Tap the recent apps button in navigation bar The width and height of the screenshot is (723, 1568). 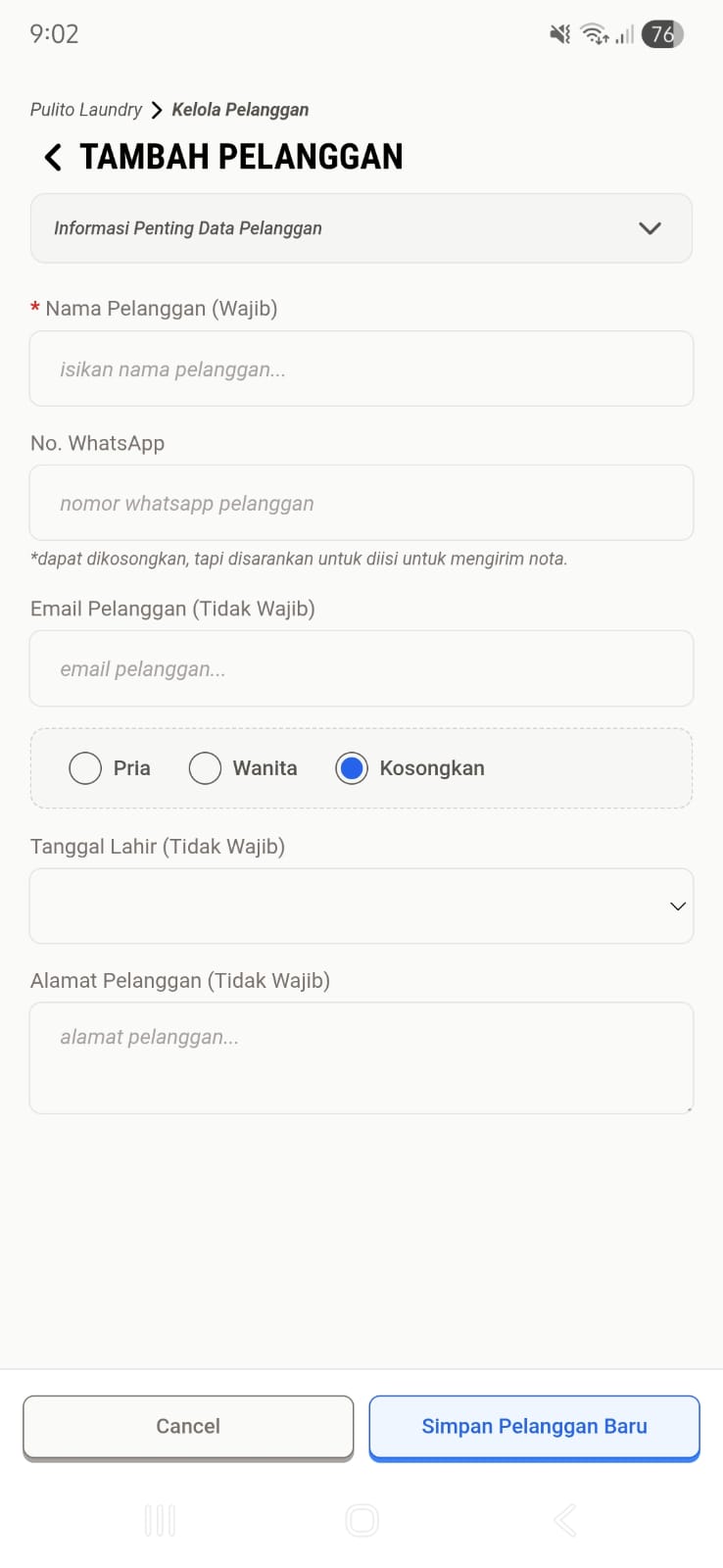coord(159,1520)
